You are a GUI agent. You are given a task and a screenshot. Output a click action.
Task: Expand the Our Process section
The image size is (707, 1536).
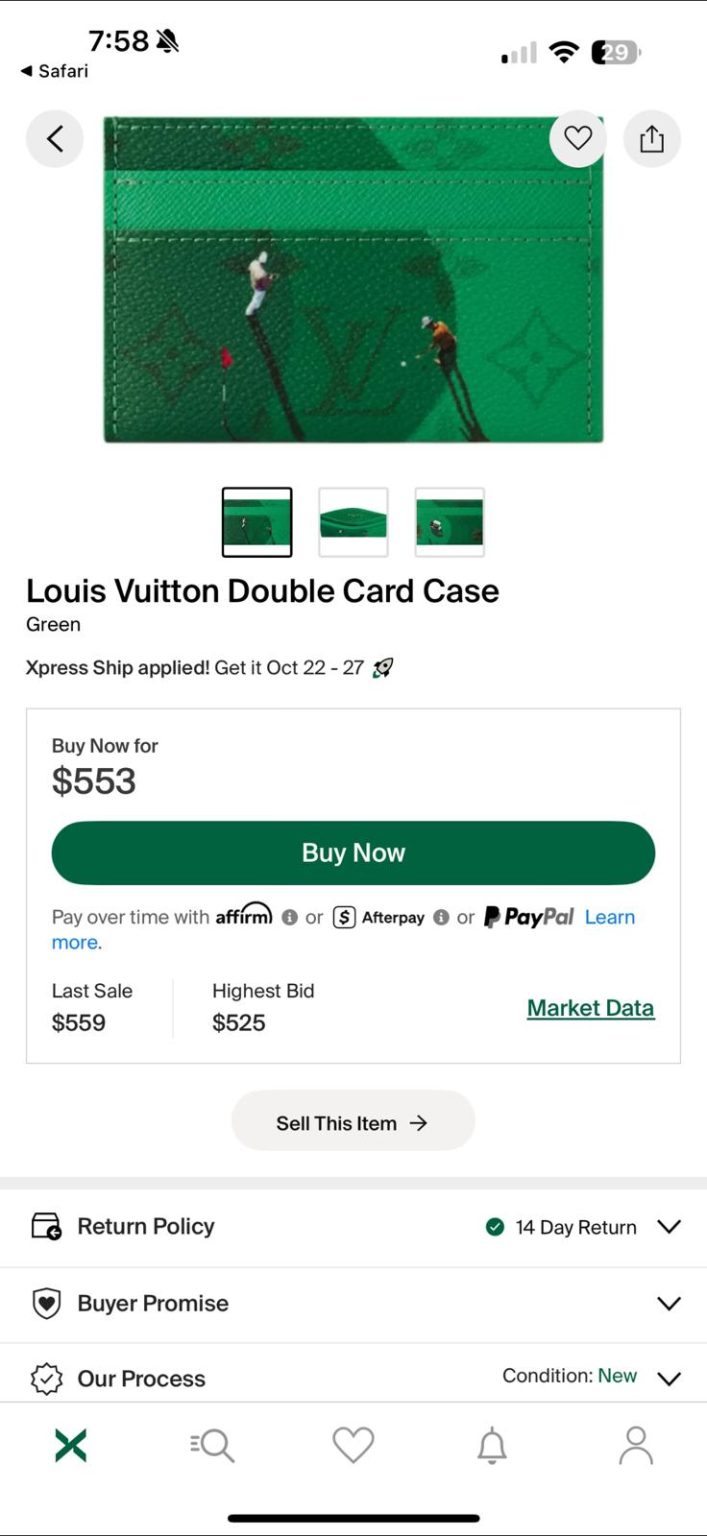668,1378
